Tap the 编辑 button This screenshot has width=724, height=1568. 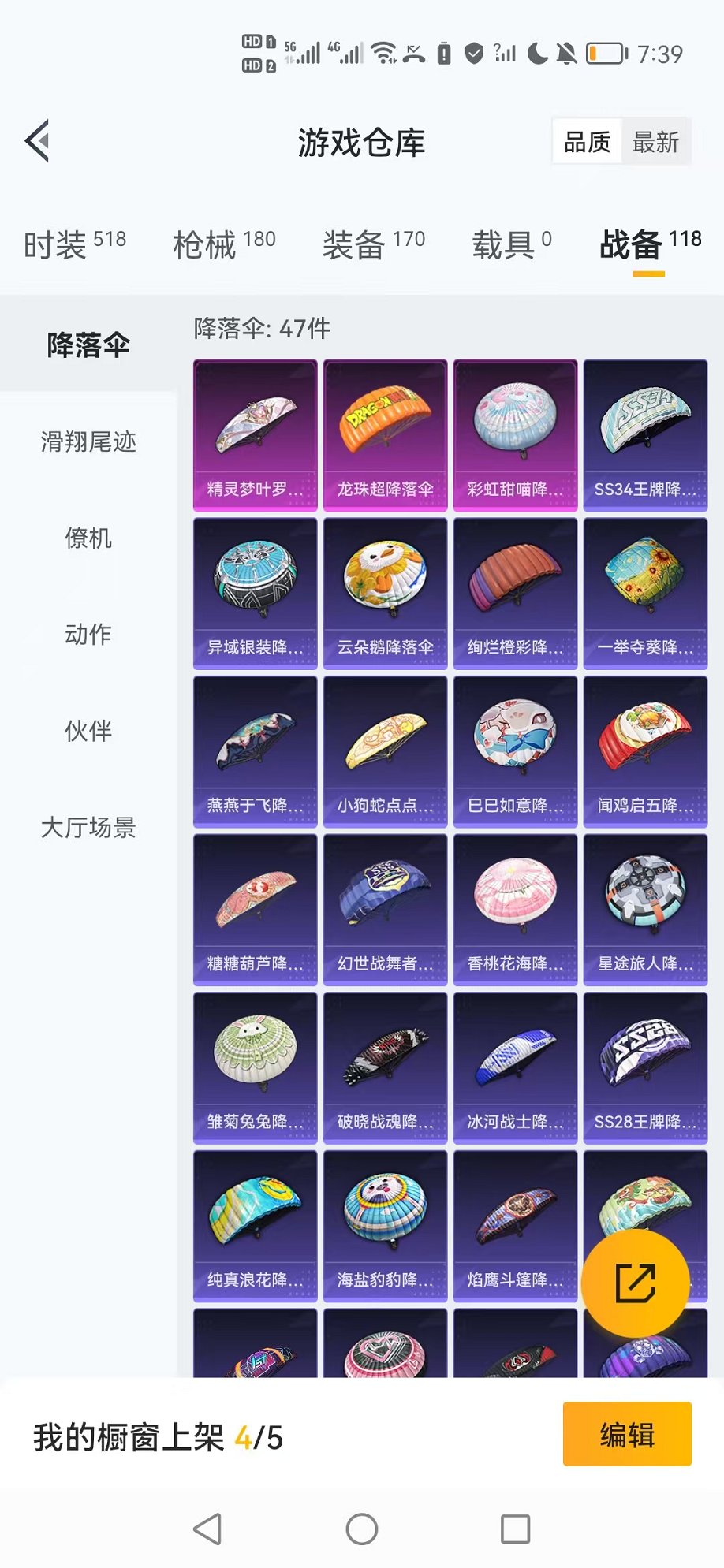pos(627,1434)
